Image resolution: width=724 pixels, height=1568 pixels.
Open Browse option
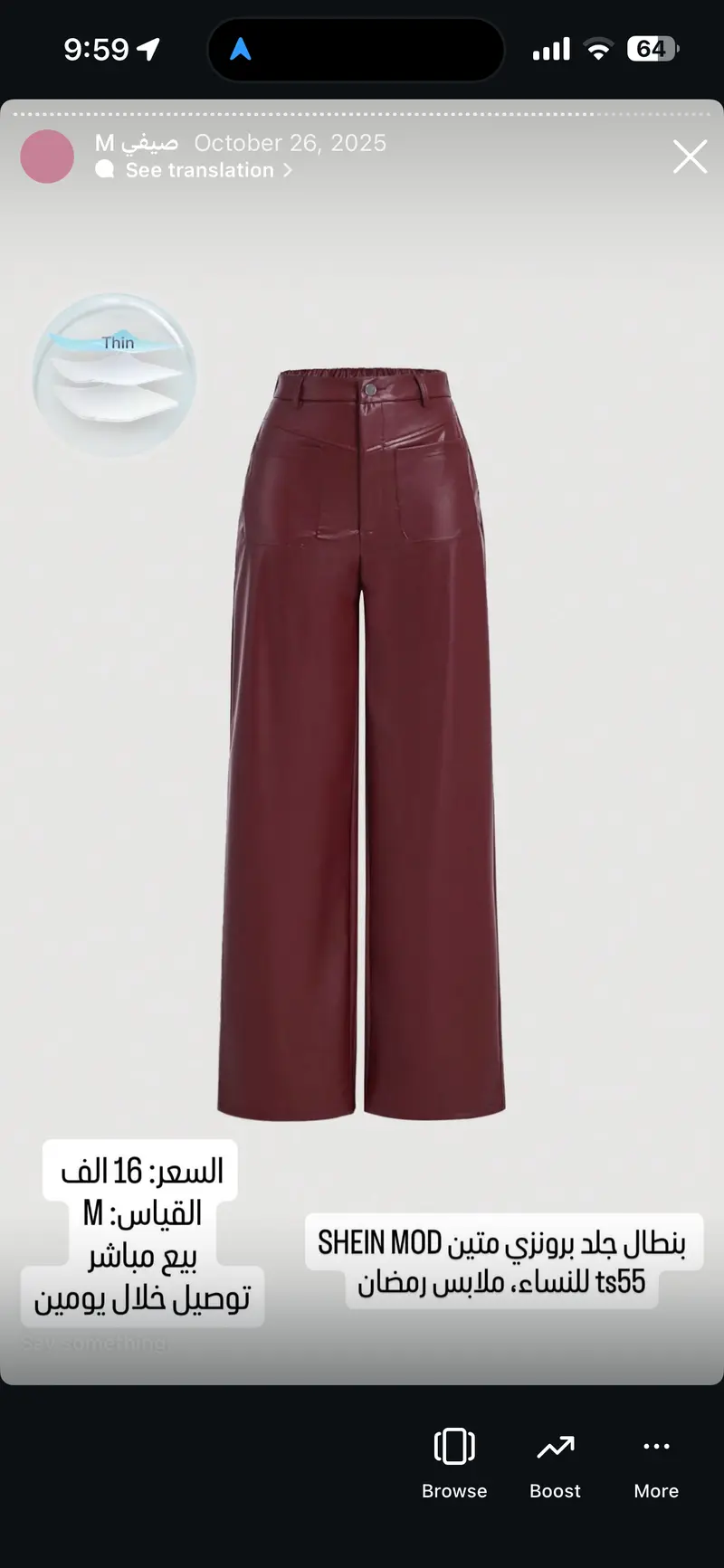pyautogui.click(x=454, y=1462)
